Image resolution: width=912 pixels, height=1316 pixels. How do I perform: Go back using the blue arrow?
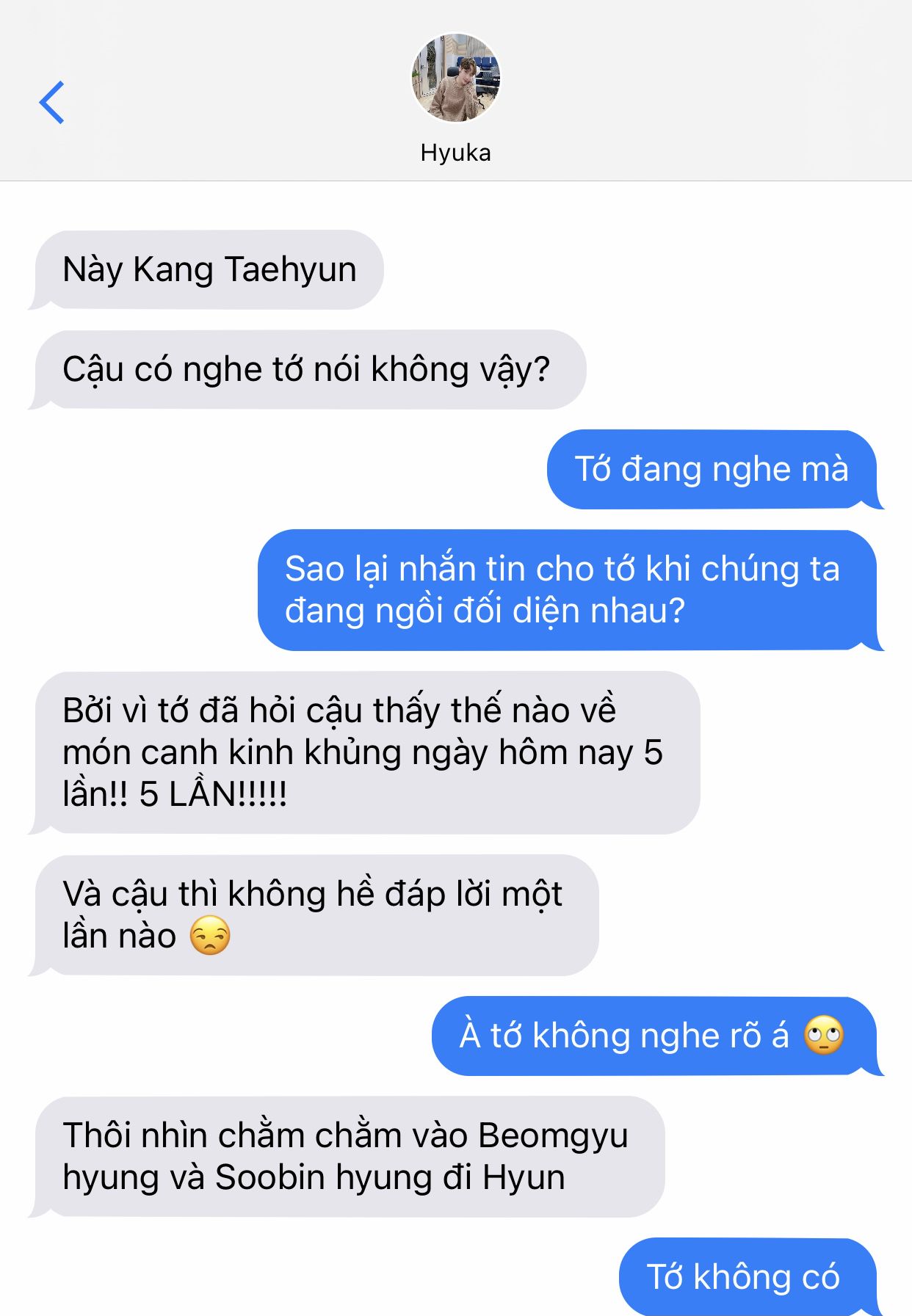click(x=51, y=102)
